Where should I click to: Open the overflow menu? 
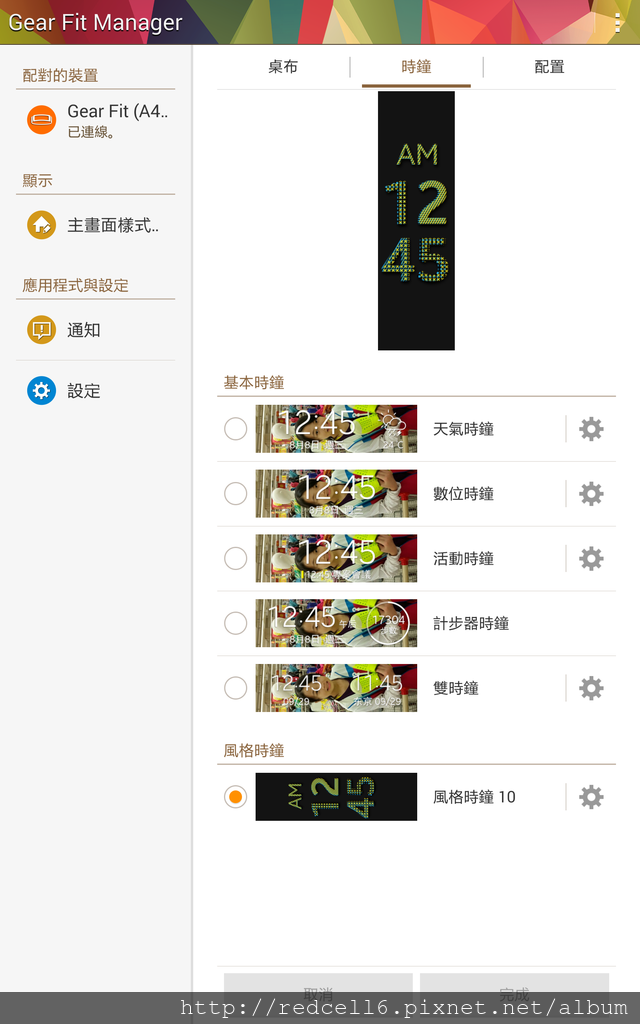[617, 22]
